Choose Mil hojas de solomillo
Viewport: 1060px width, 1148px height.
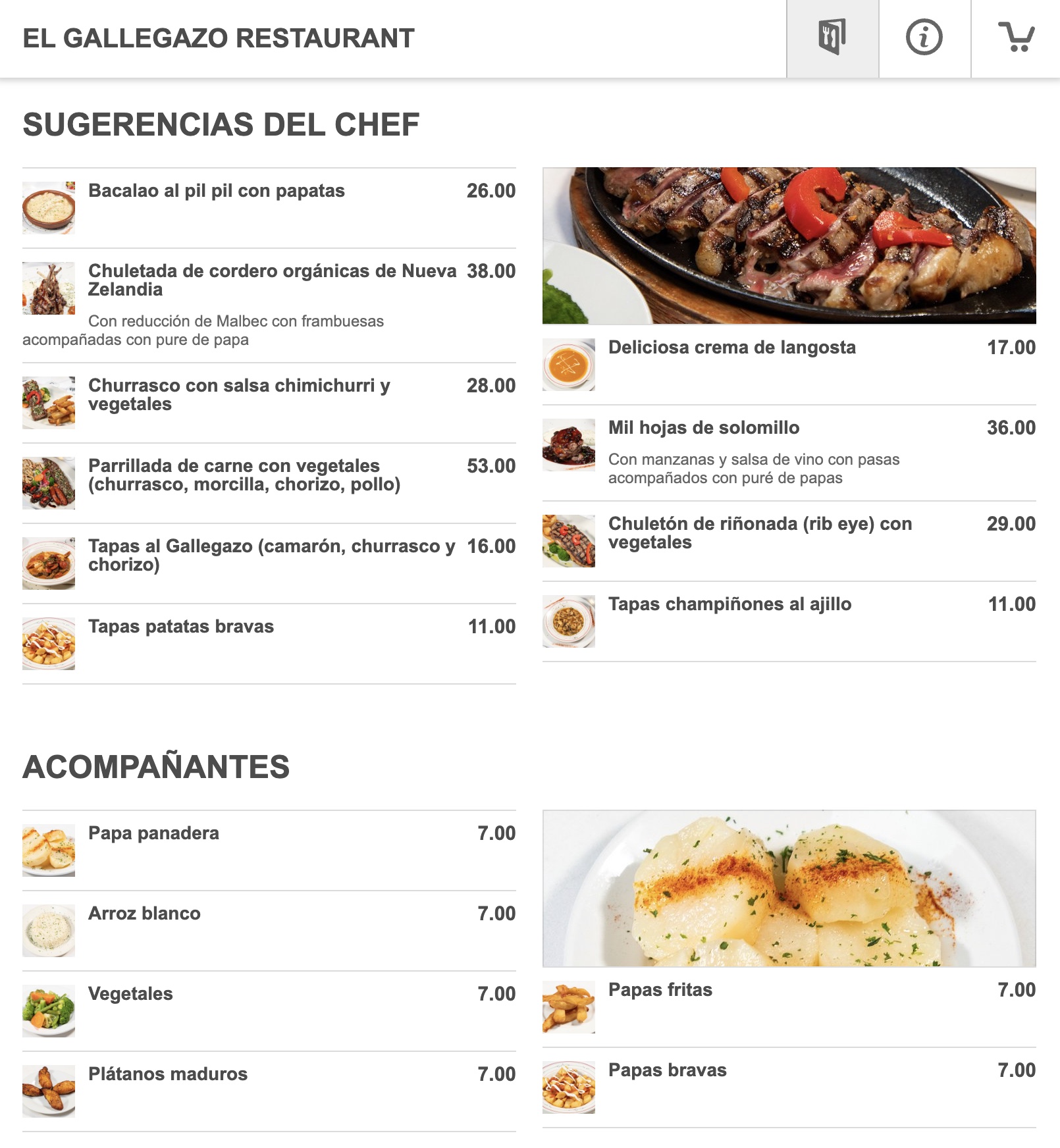tap(703, 428)
